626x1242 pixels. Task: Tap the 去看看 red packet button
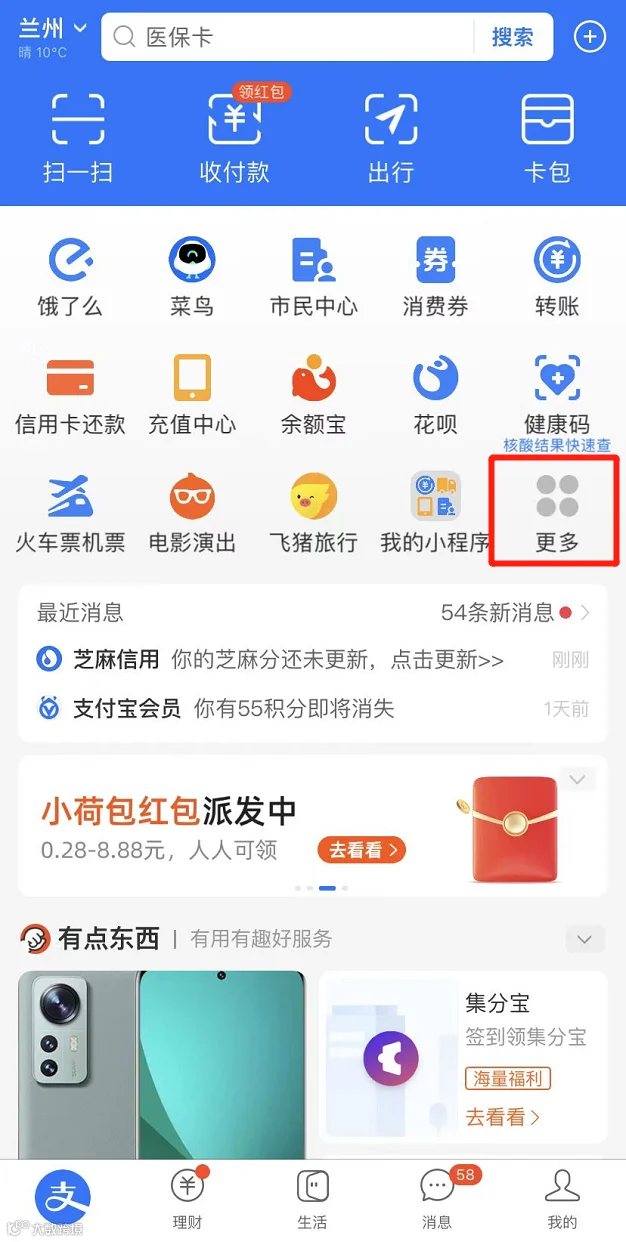click(x=362, y=850)
